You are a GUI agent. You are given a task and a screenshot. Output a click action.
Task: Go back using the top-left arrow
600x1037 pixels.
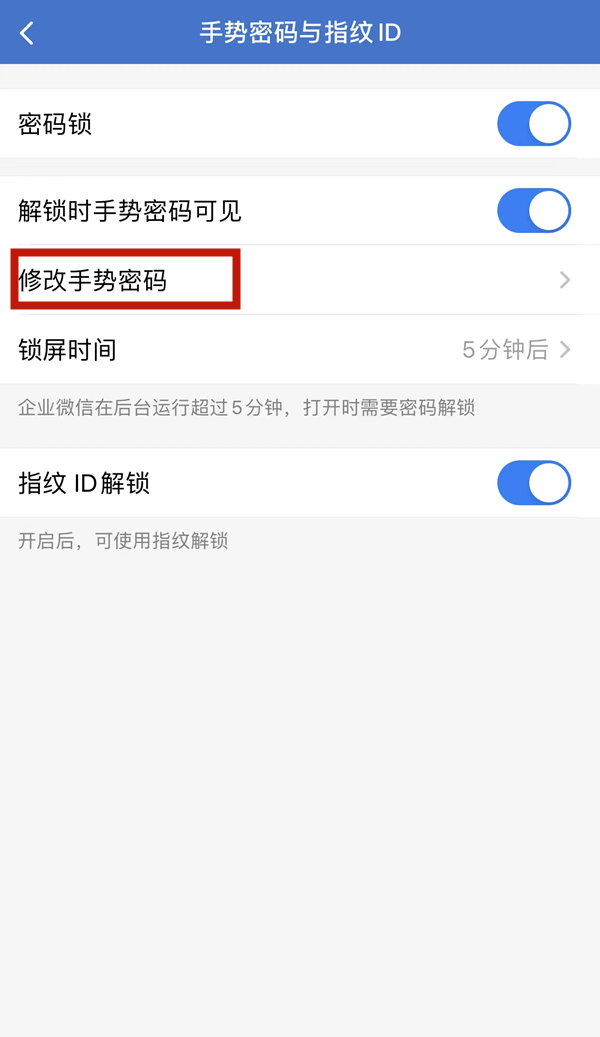[27, 33]
